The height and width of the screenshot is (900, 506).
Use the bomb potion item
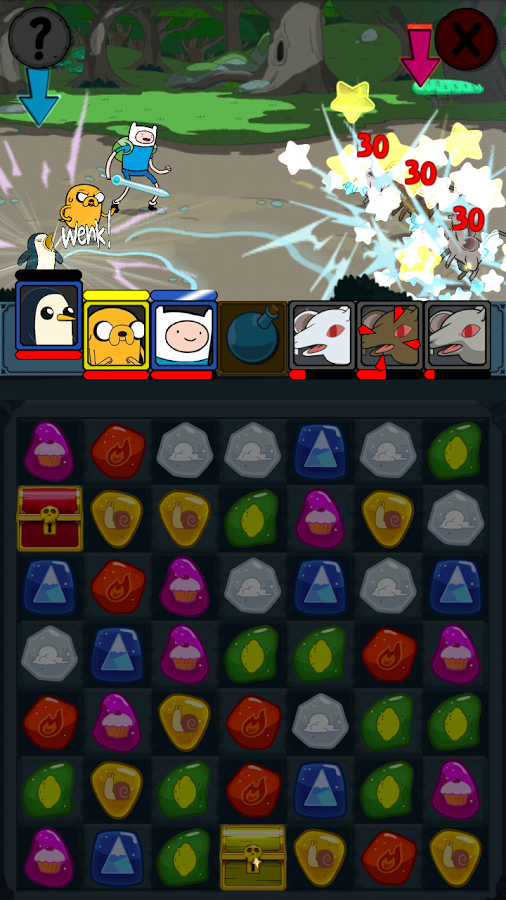click(x=252, y=338)
